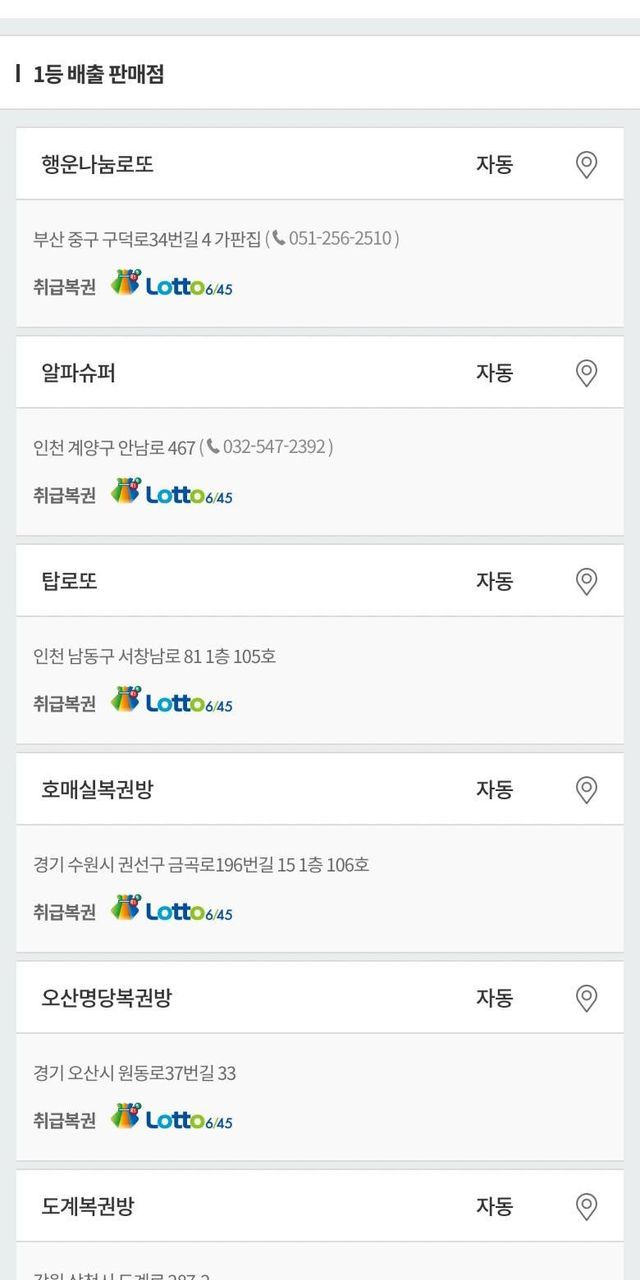View map pin for 호매실복권방

(587, 790)
